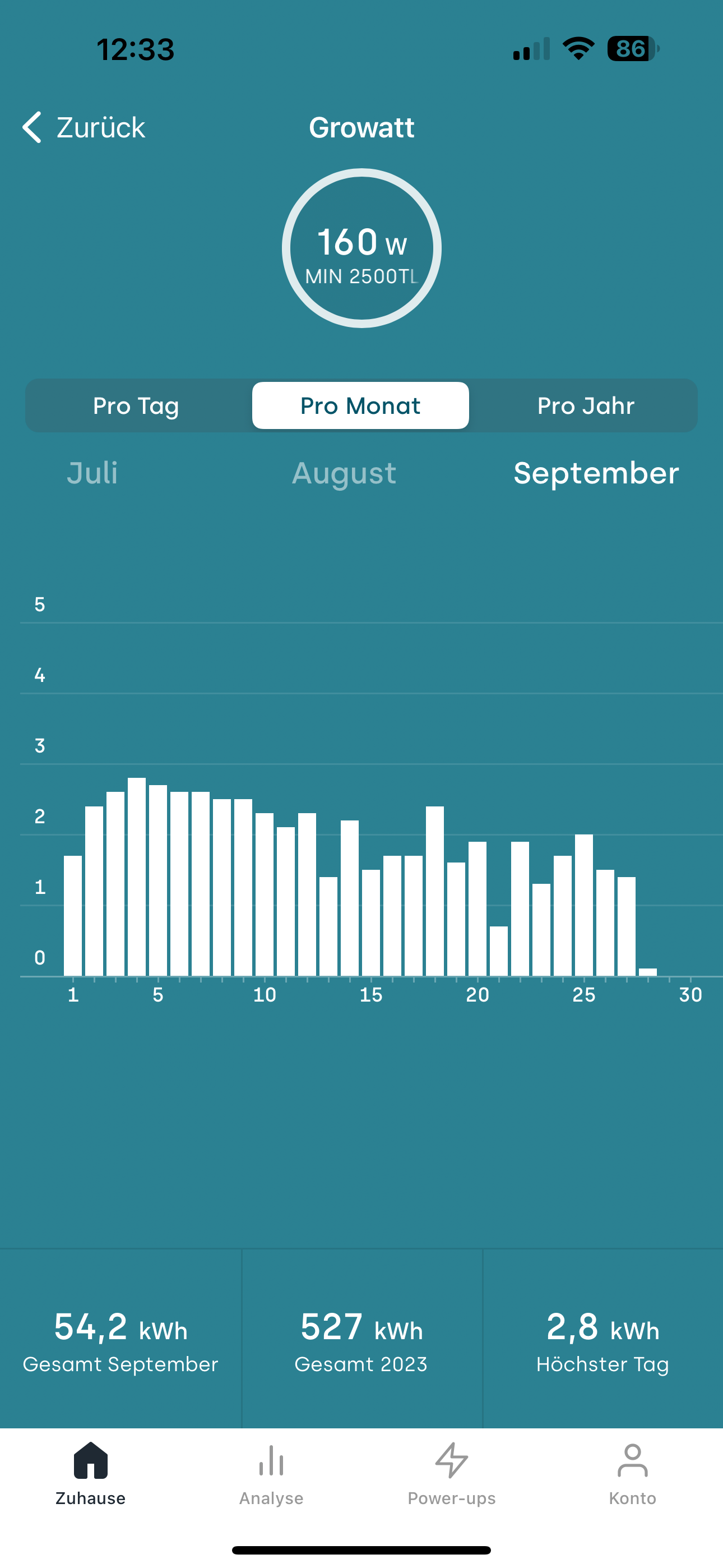Select the month September
The height and width of the screenshot is (1568, 723).
[x=596, y=473]
